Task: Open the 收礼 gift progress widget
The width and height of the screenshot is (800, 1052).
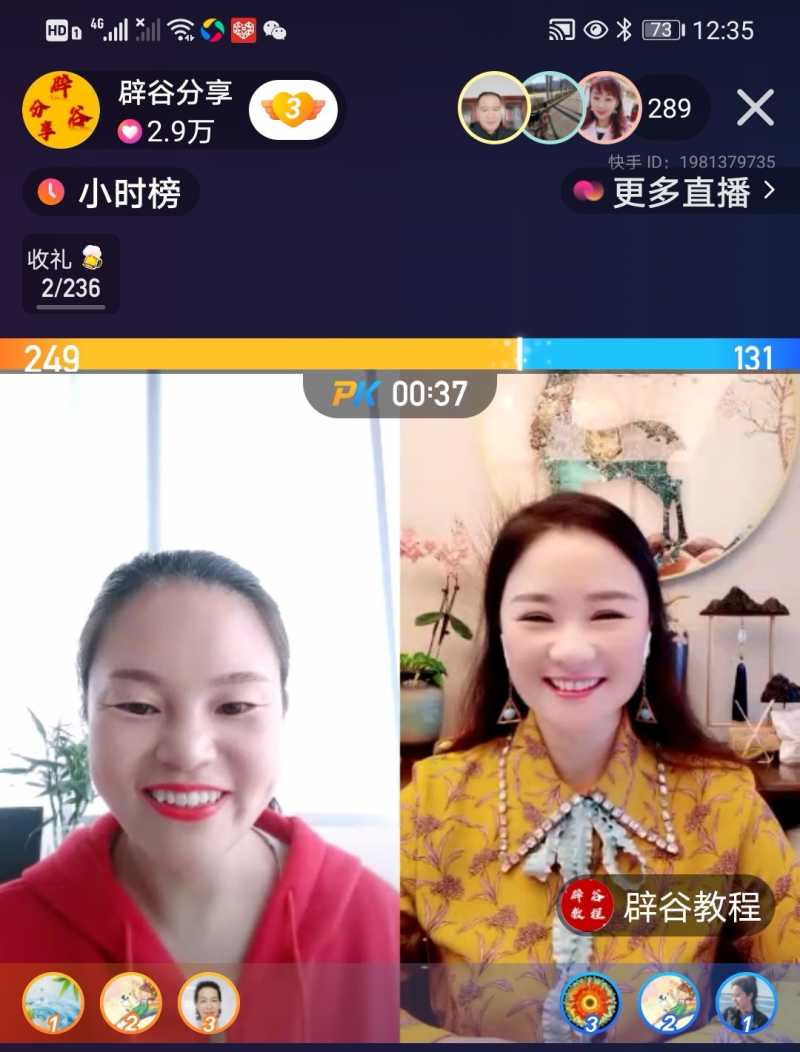Action: click(x=70, y=274)
